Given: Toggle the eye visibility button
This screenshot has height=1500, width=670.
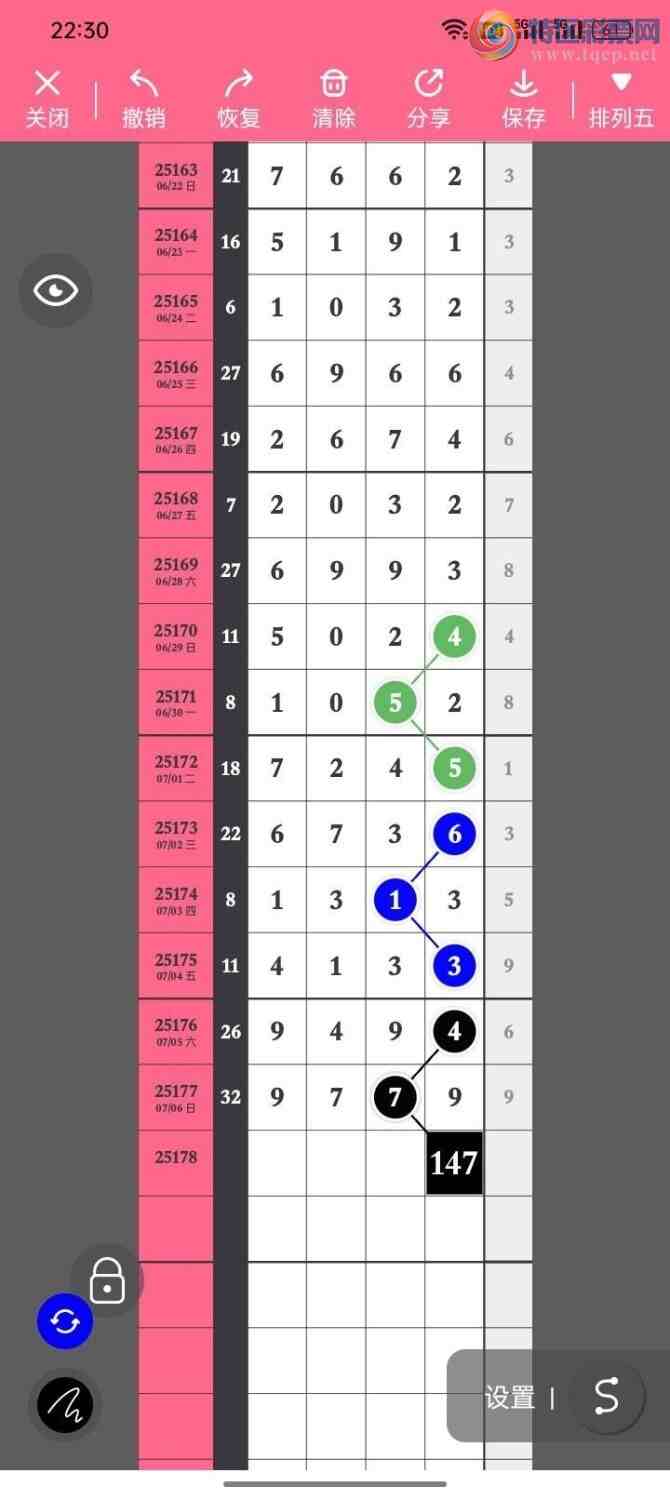Looking at the screenshot, I should point(56,291).
